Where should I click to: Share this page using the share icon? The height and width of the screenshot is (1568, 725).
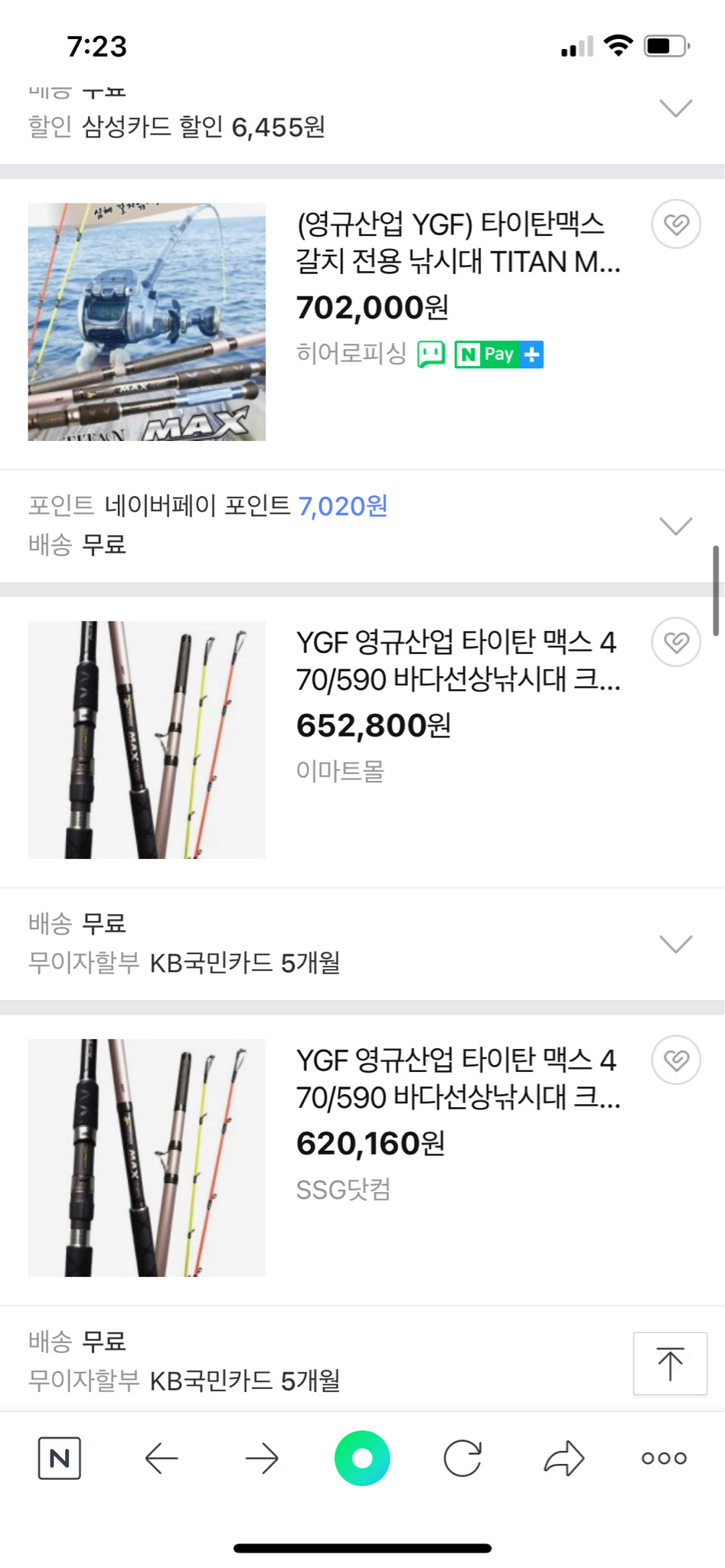pyautogui.click(x=563, y=1458)
